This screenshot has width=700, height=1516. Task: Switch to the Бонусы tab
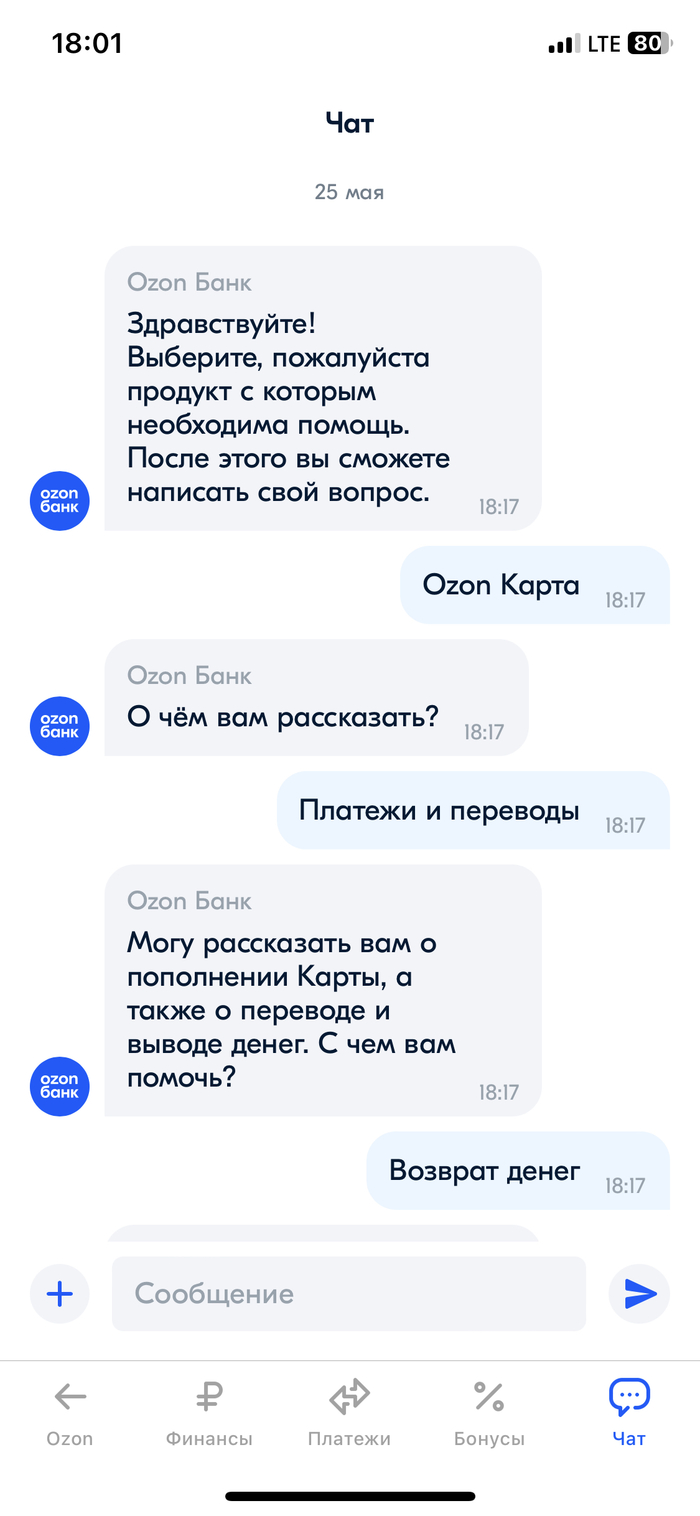click(x=489, y=1413)
